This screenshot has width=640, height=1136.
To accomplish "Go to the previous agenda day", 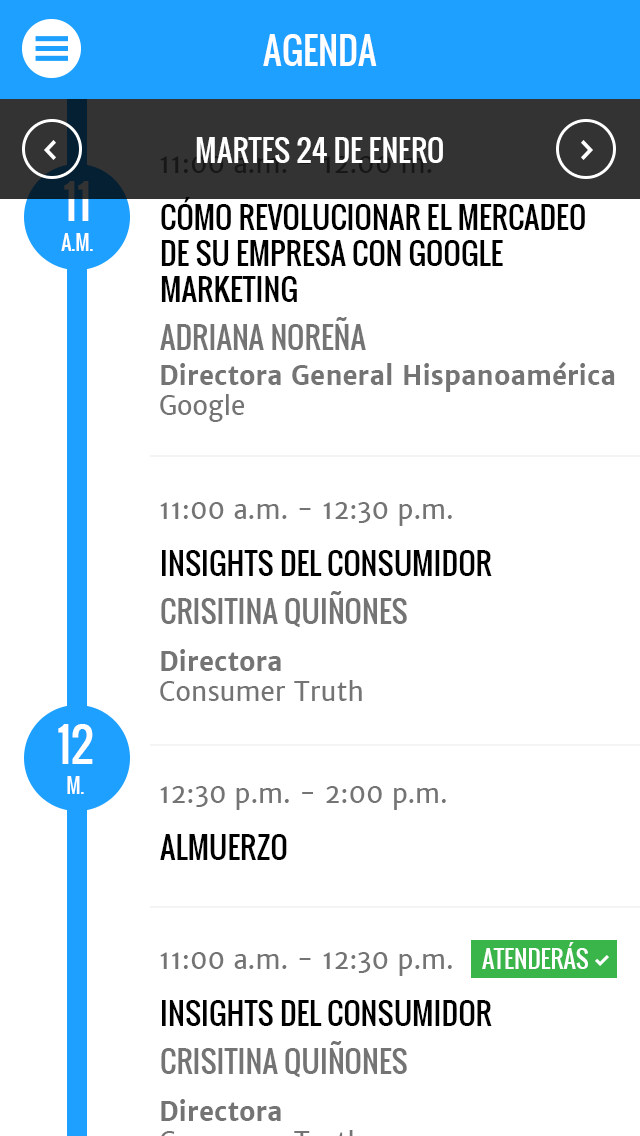I will coord(51,149).
